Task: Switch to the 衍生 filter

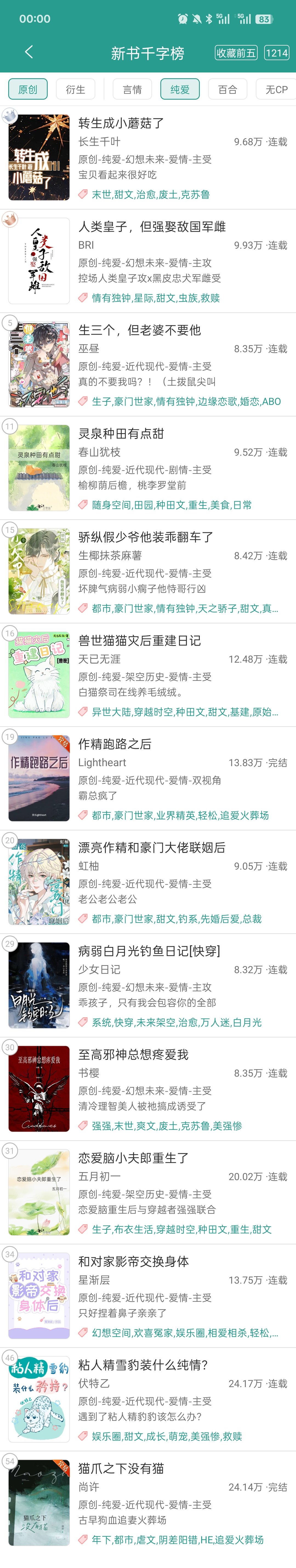Action: 75,89
